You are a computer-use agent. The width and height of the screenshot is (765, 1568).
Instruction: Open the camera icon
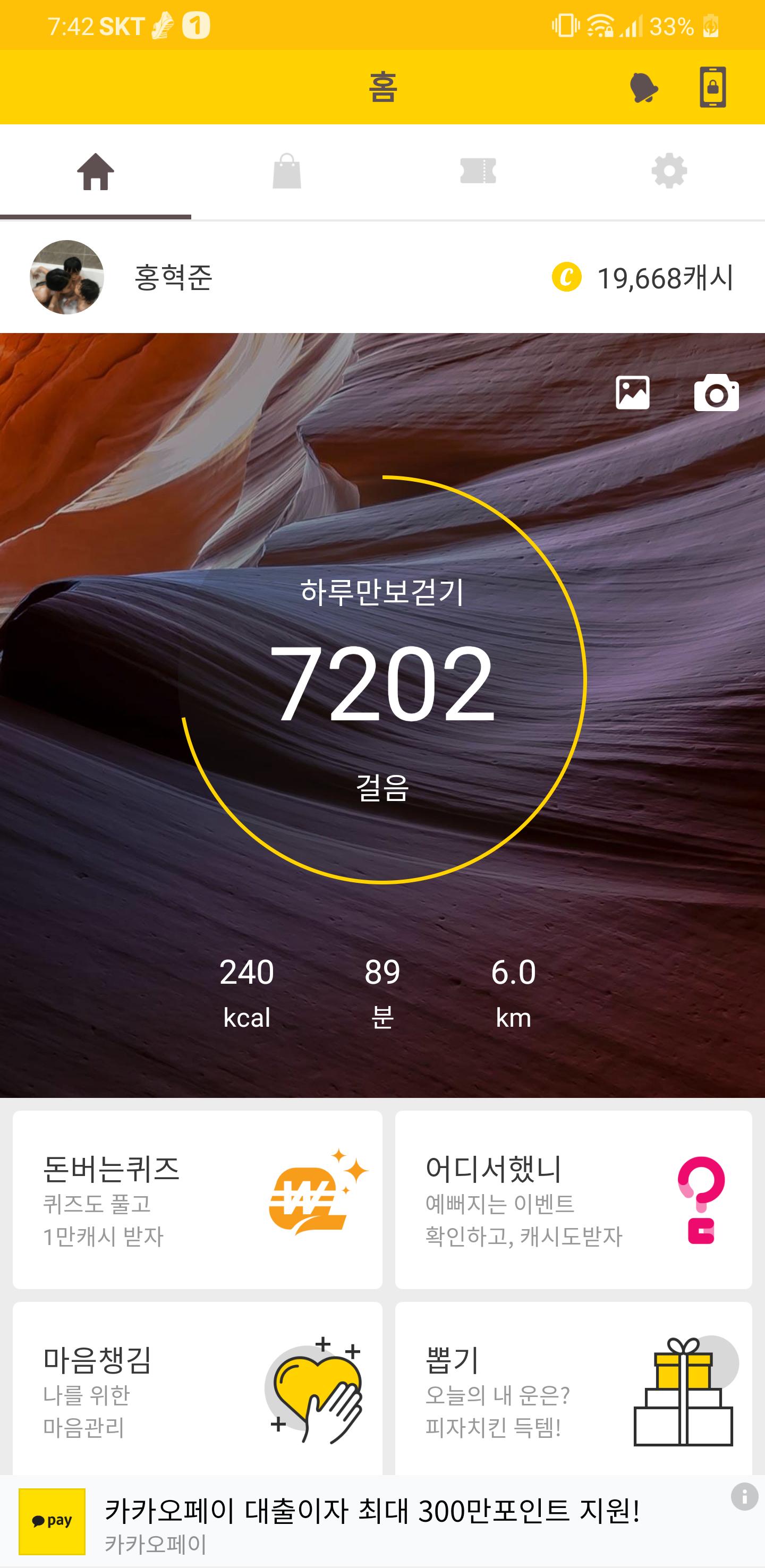[x=716, y=393]
